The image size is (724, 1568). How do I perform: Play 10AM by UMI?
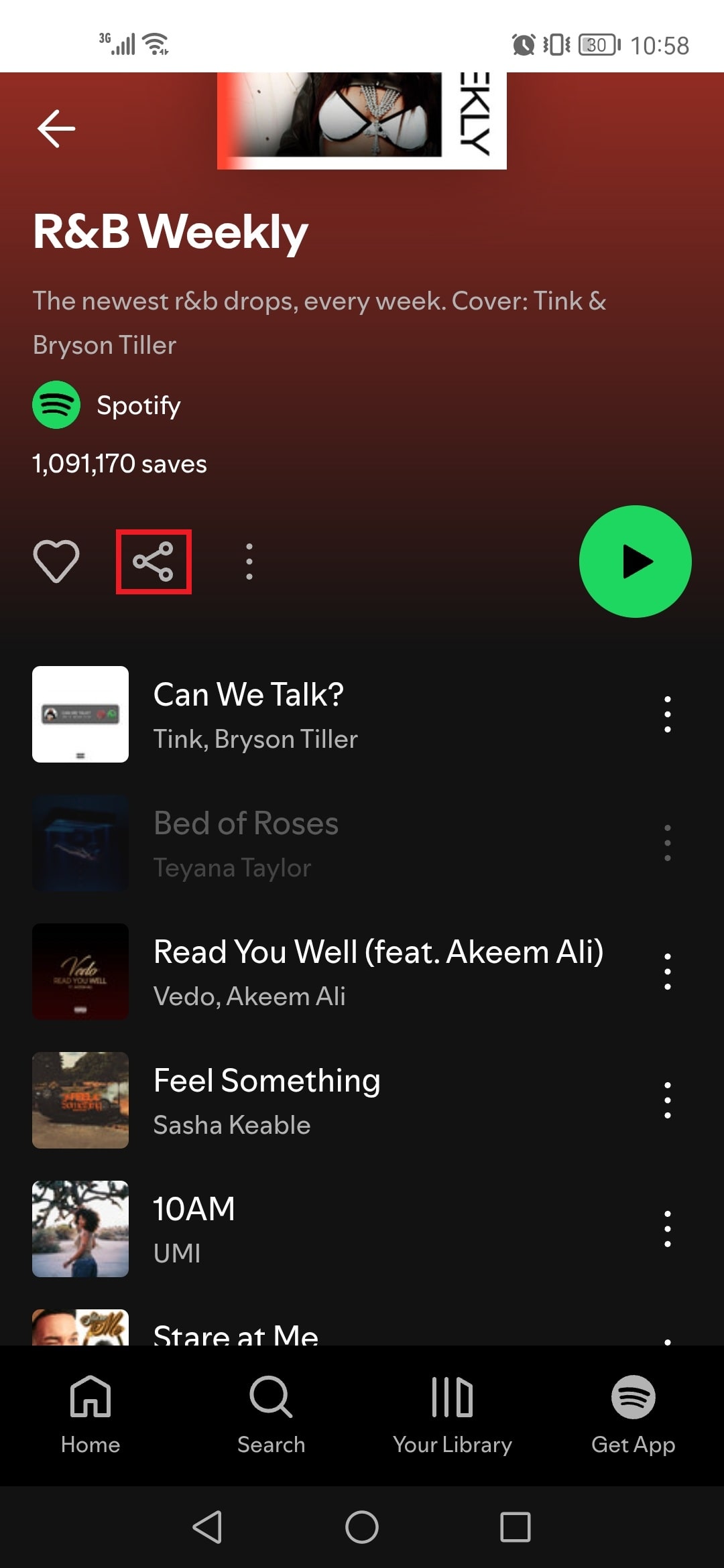194,1229
